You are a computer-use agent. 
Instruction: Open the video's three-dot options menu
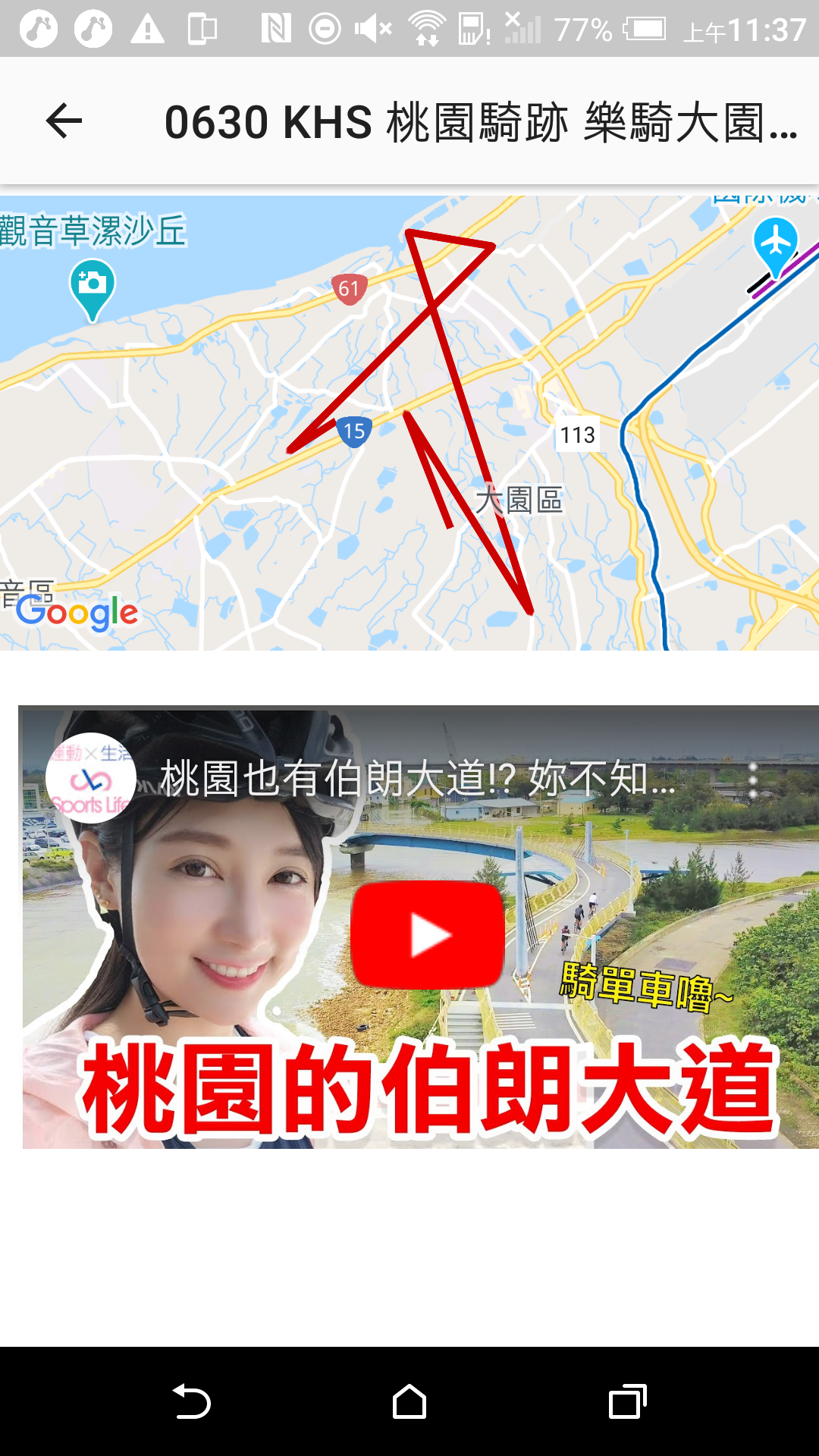click(752, 780)
